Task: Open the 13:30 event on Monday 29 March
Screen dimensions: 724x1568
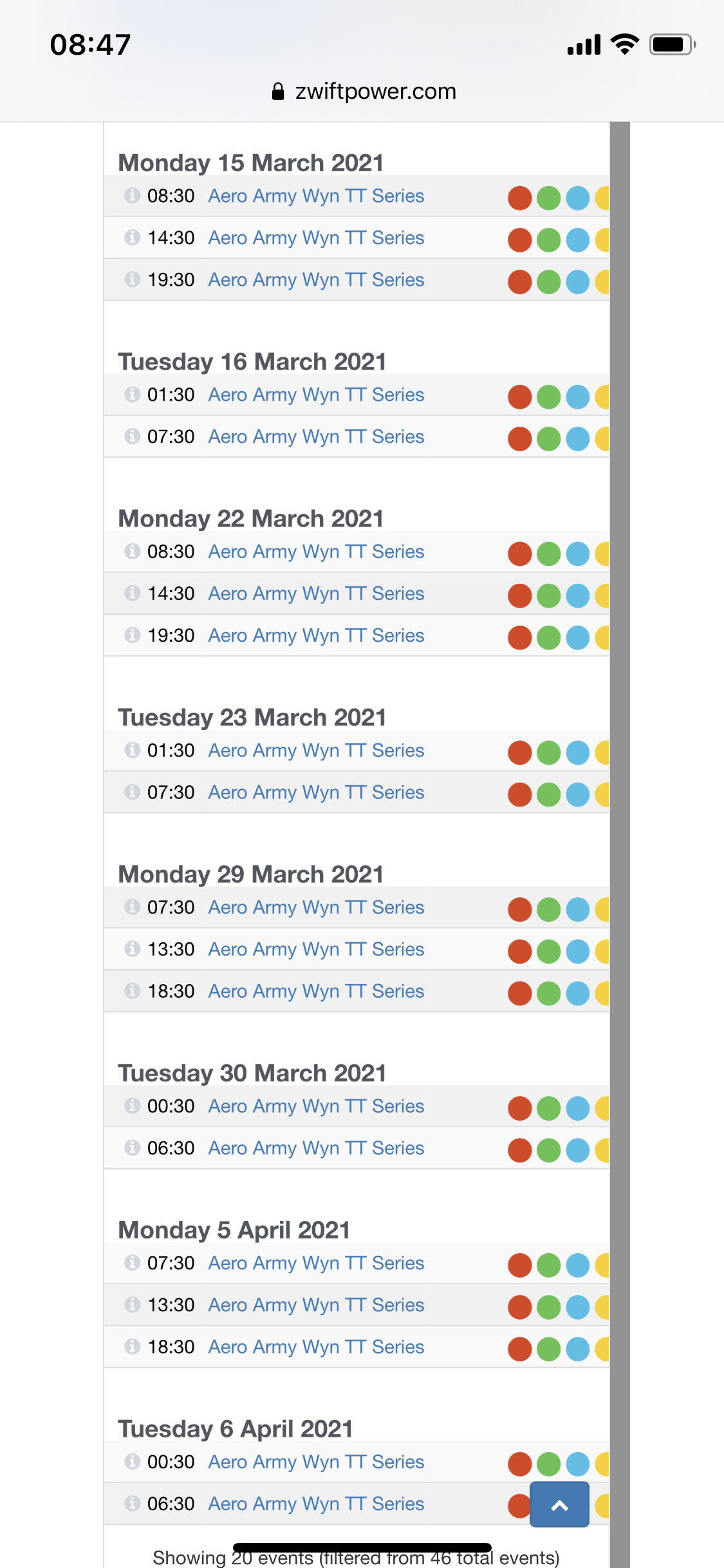Action: (316, 949)
